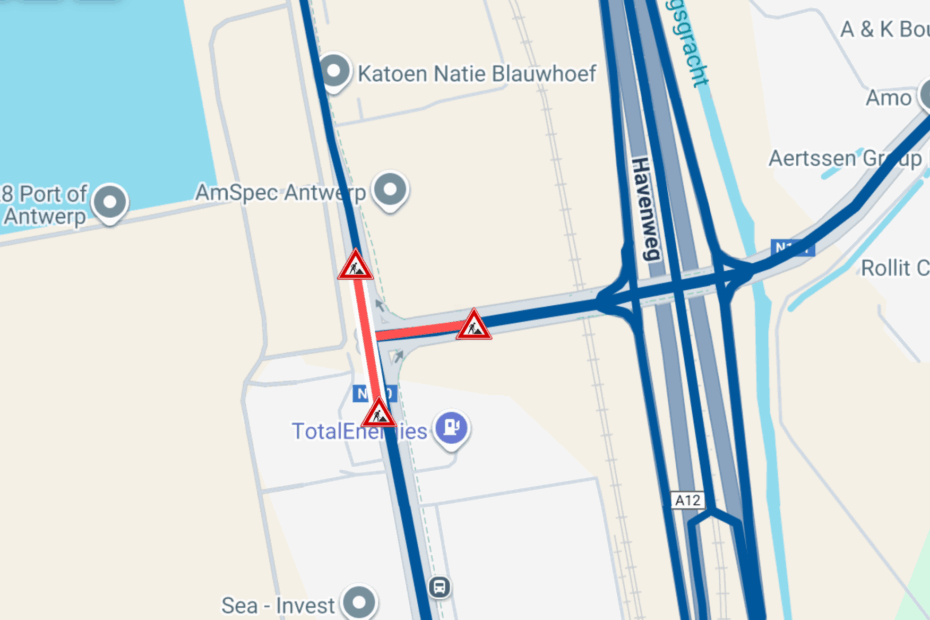
Task: Check roadworks sign nearest AmSpec Antwerp
Action: pos(355,265)
